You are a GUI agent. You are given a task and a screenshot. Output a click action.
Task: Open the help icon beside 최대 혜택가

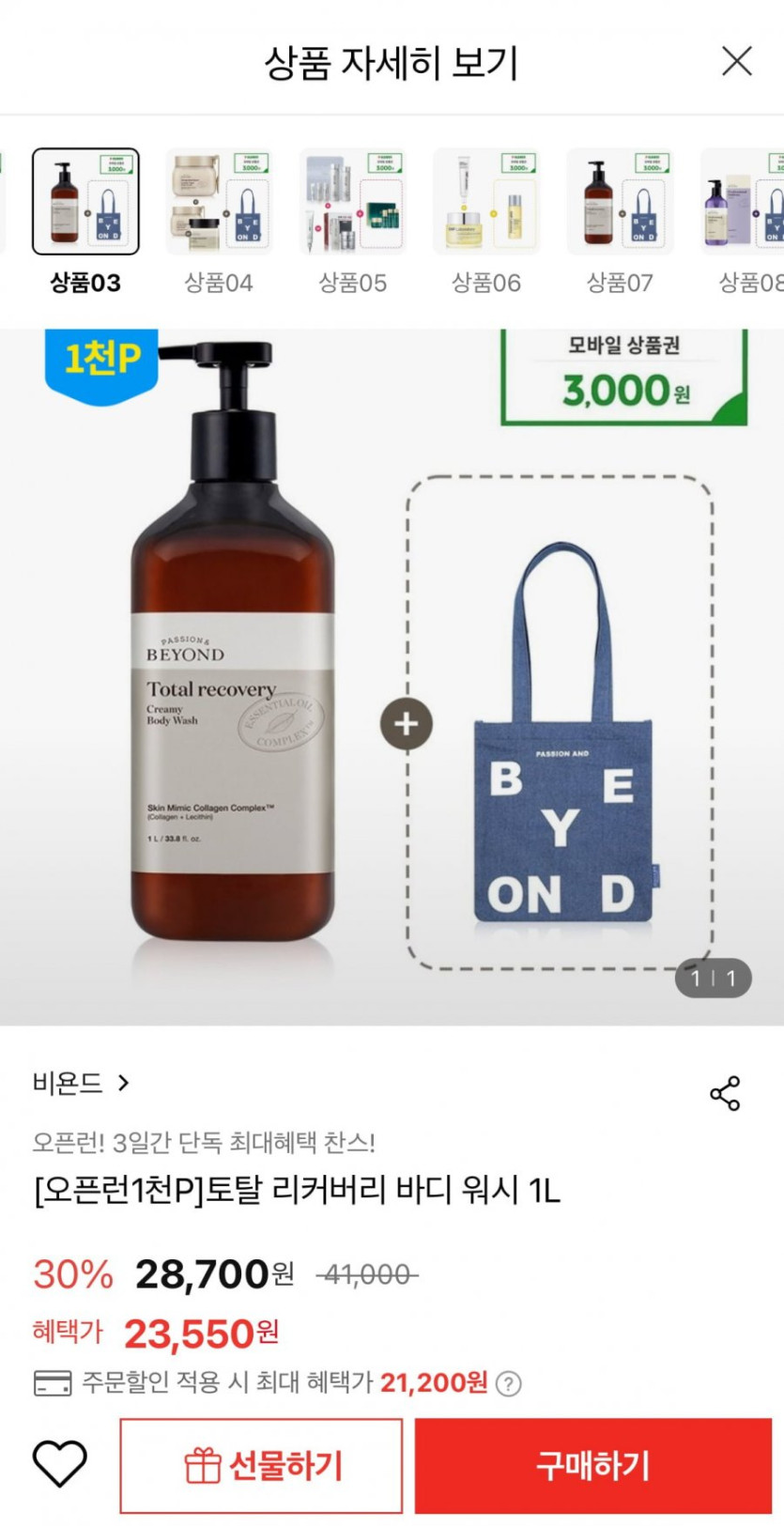tap(508, 1383)
